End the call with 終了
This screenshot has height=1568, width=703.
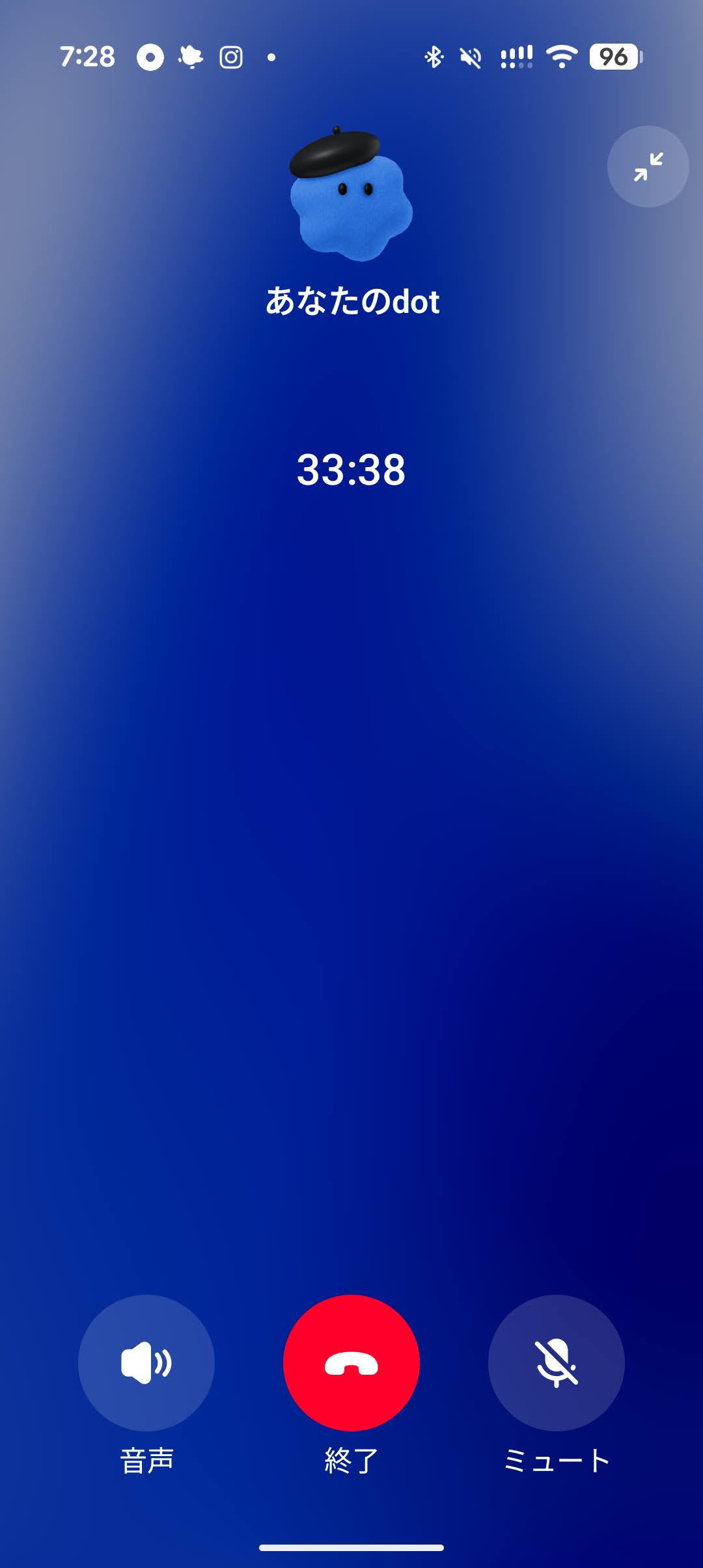[351, 1362]
